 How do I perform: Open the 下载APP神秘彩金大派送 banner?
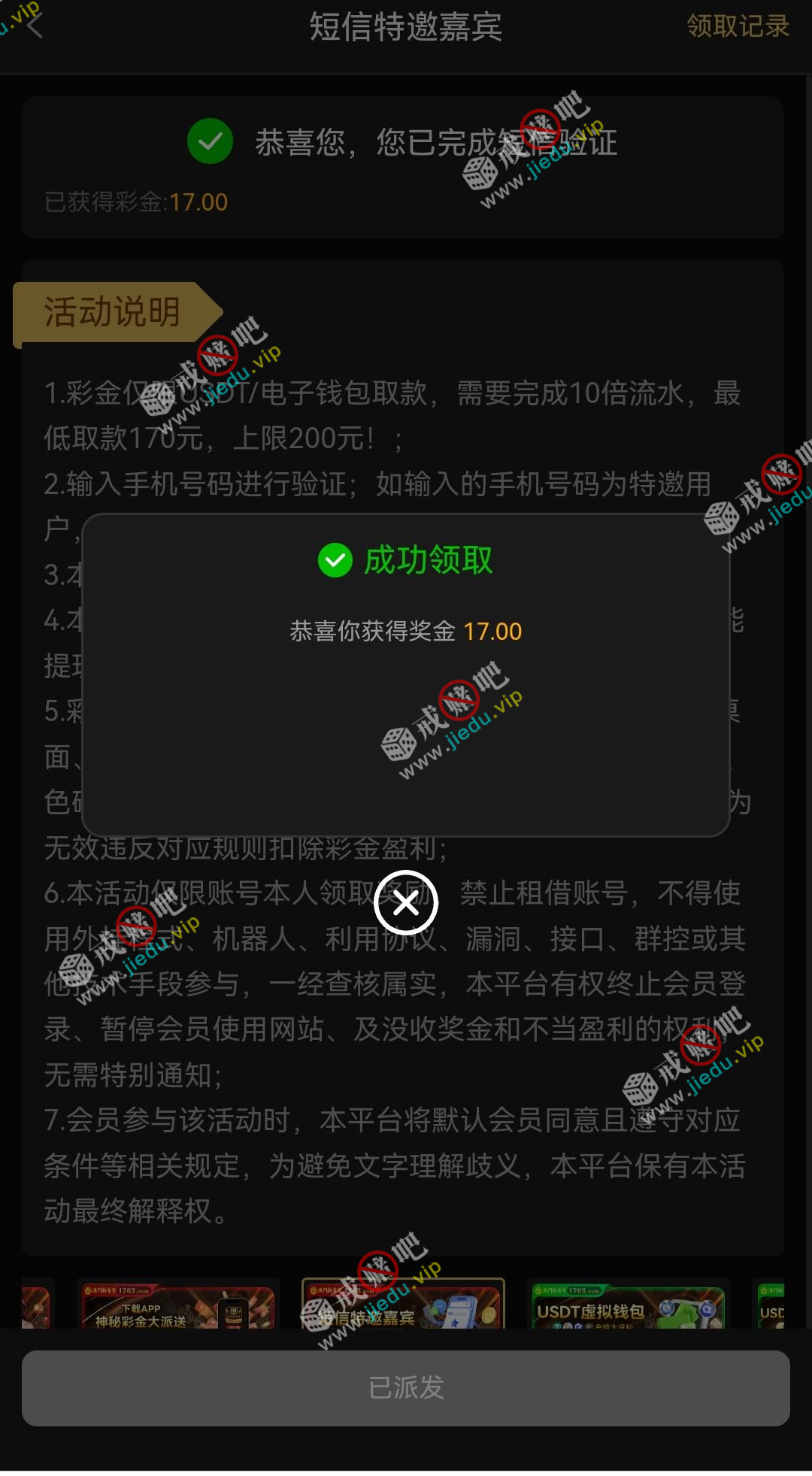pos(178,1305)
